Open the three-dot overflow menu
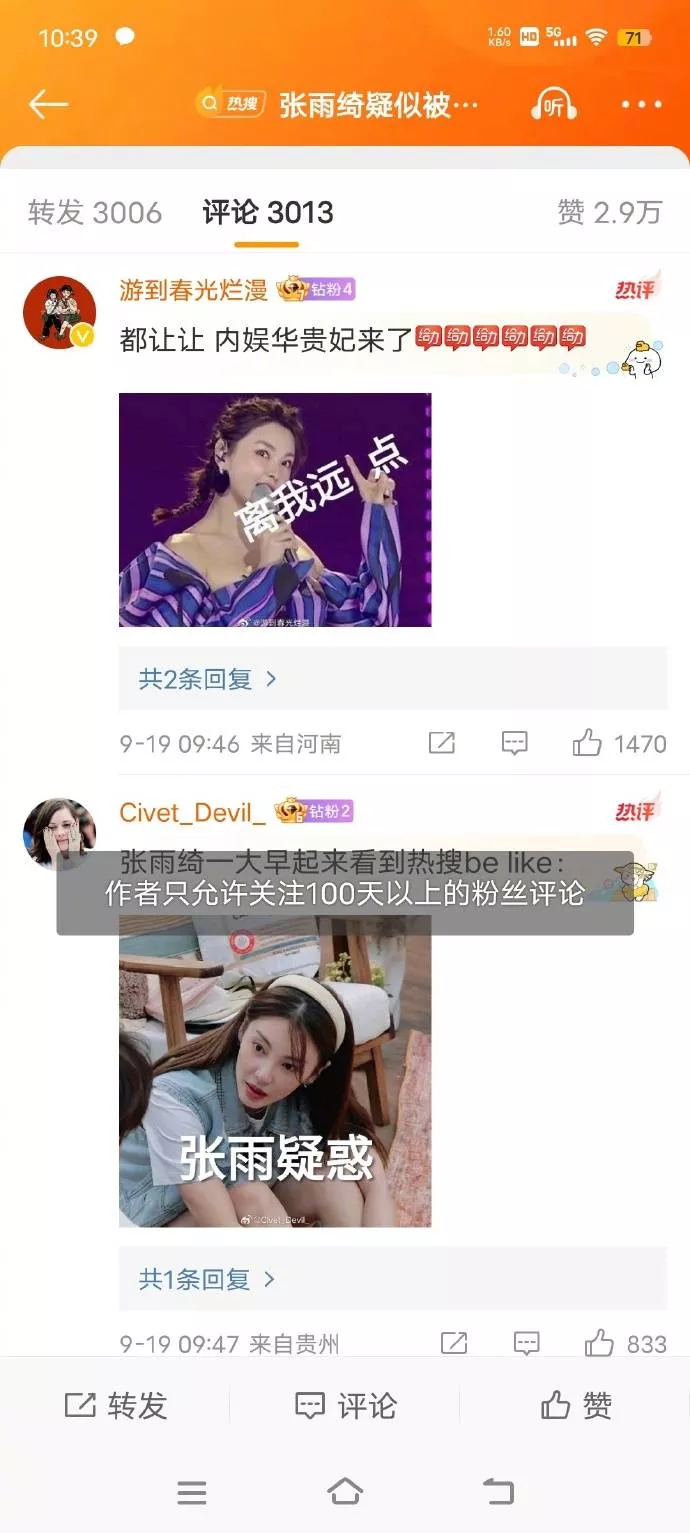 point(641,104)
